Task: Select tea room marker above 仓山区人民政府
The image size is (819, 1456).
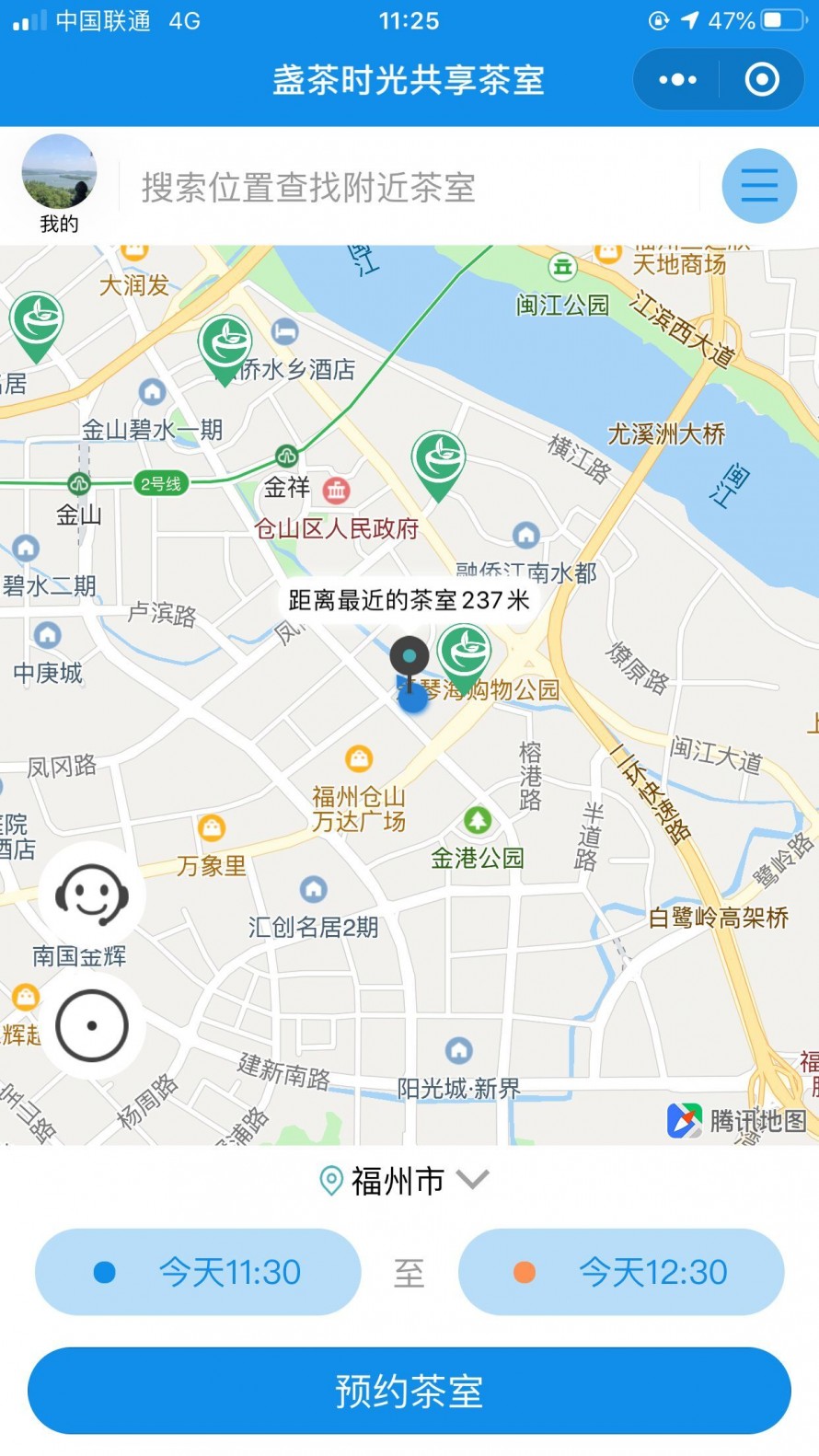Action: [438, 458]
